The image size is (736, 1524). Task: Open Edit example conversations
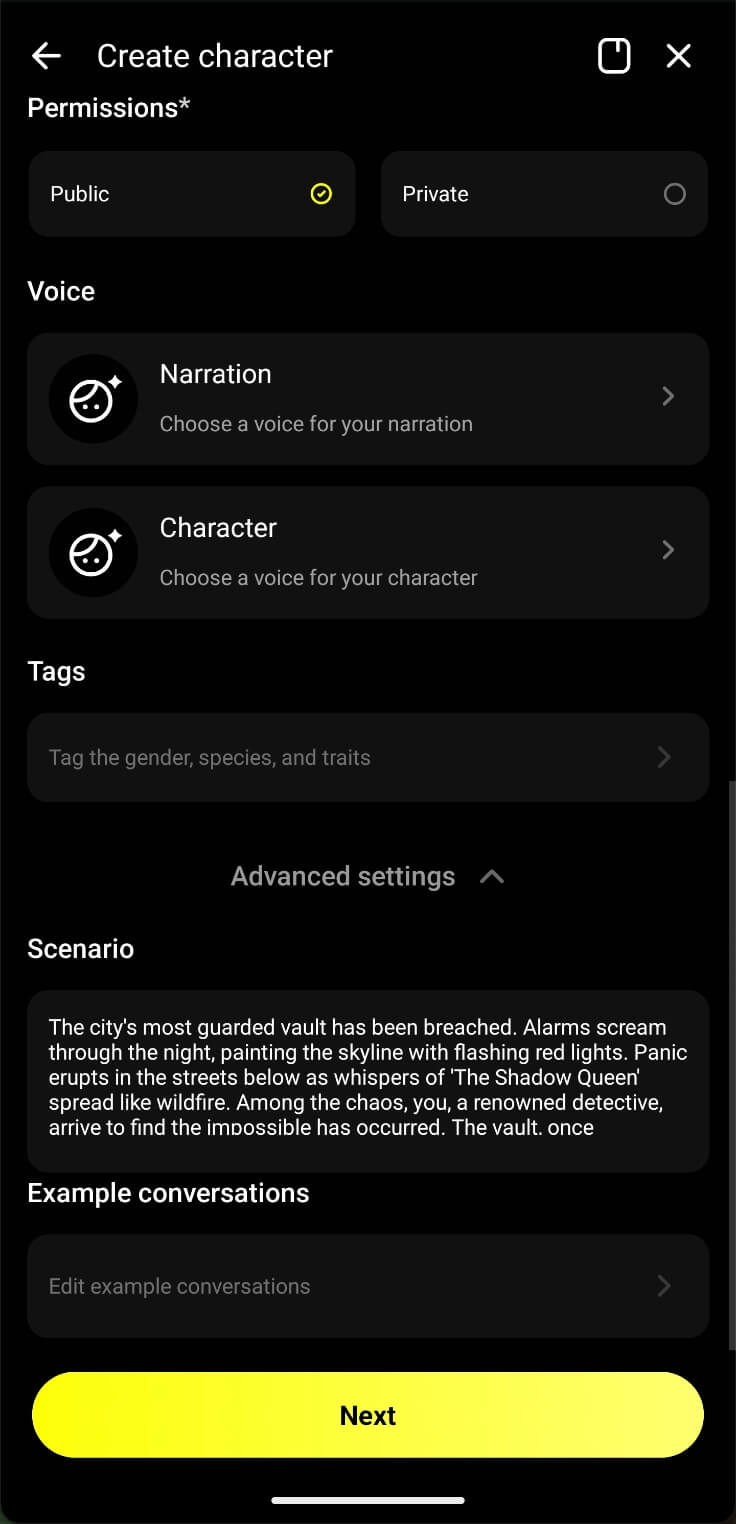(368, 1286)
